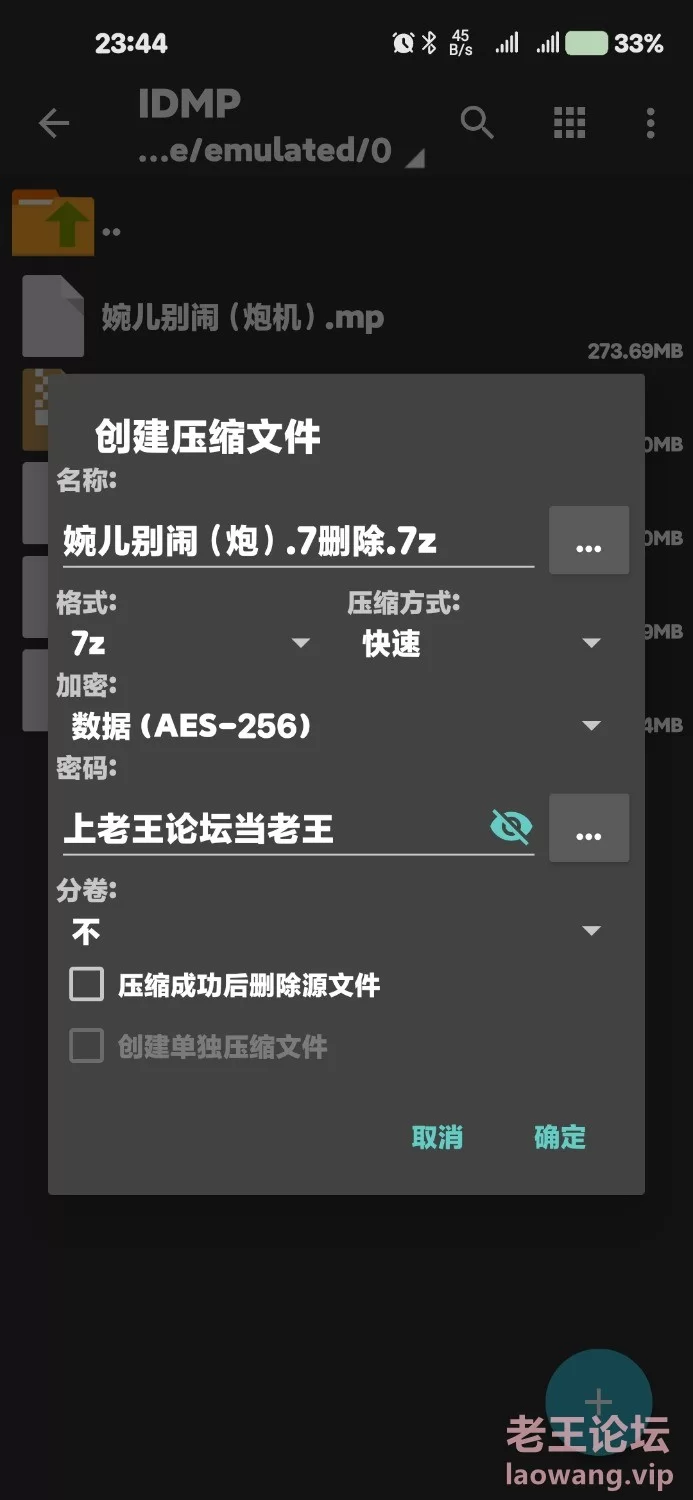693x1500 pixels.
Task: Open the browse button next to archive name
Action: pos(589,541)
